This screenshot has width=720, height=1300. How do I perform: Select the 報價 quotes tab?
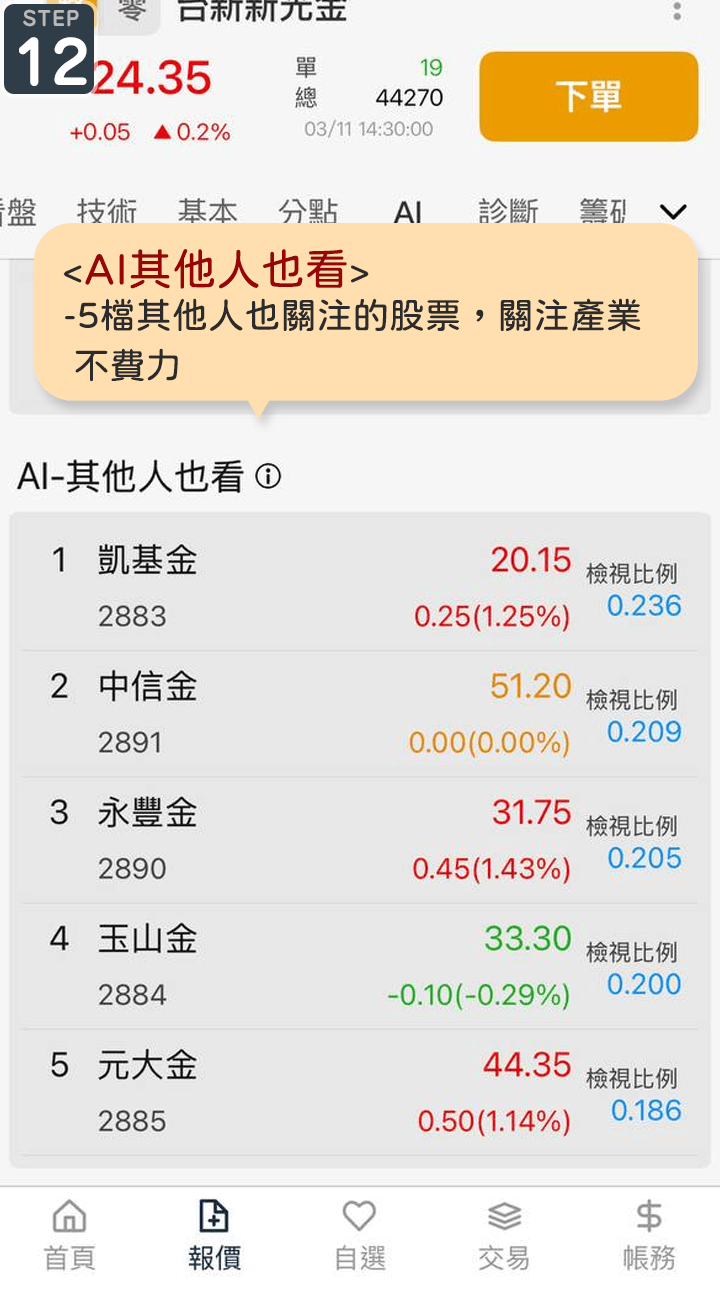click(x=214, y=1235)
